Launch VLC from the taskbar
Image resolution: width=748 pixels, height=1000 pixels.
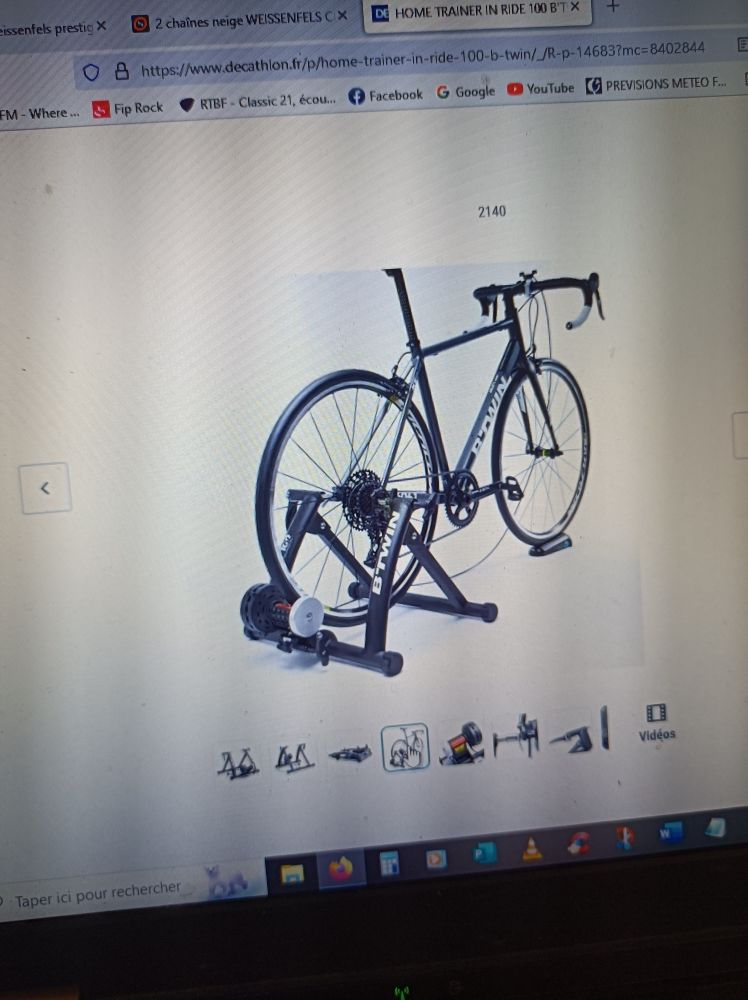533,849
